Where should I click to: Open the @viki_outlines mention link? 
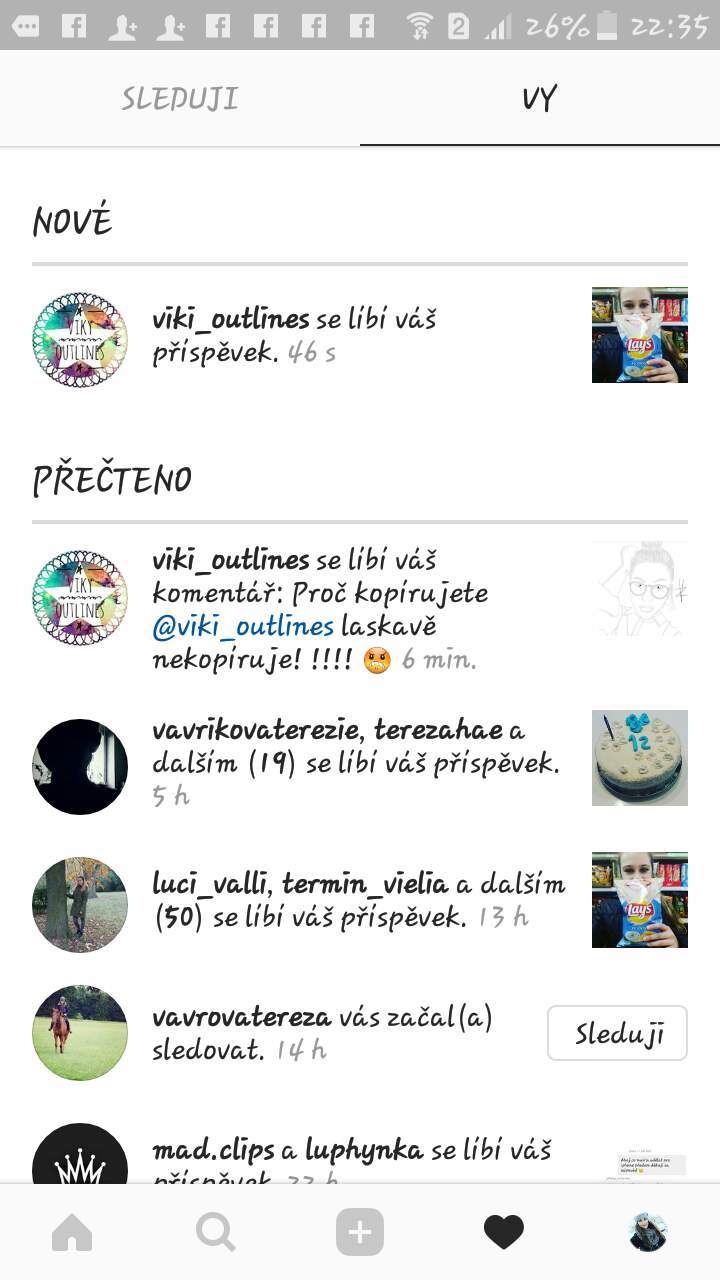click(243, 627)
